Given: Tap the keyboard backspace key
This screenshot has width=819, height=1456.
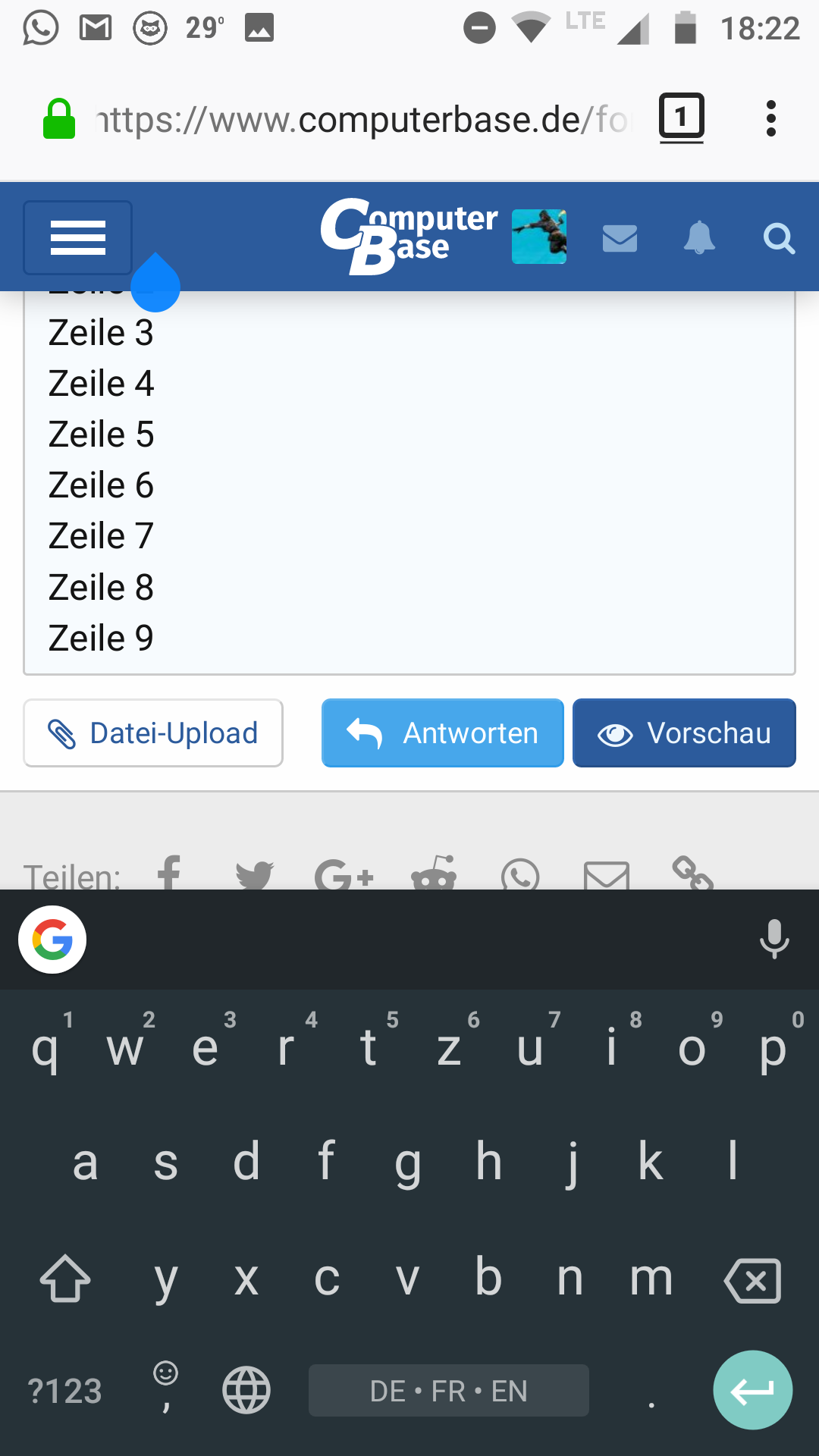Looking at the screenshot, I should coord(752,1281).
